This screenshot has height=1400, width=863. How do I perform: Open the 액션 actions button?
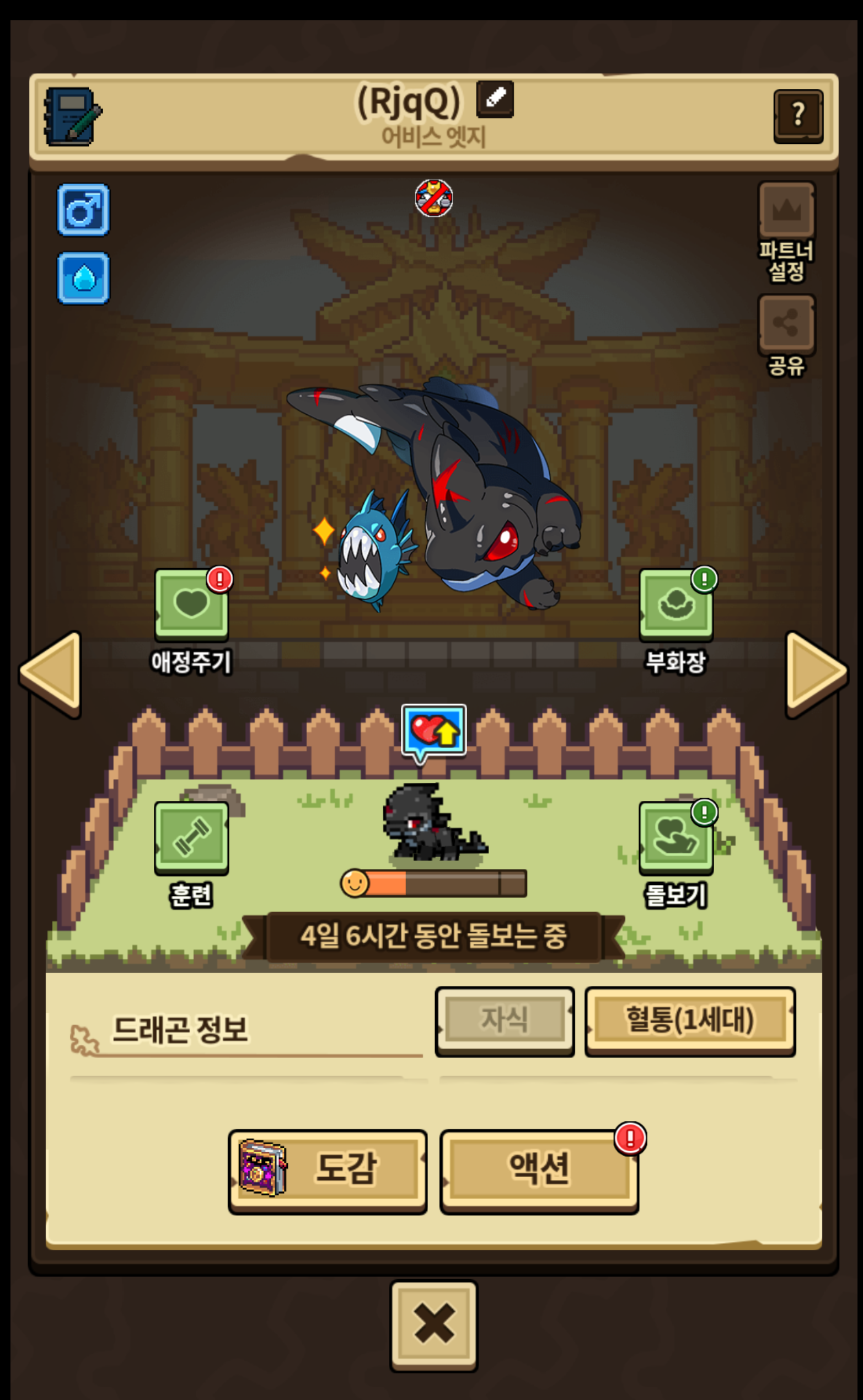coord(539,1171)
